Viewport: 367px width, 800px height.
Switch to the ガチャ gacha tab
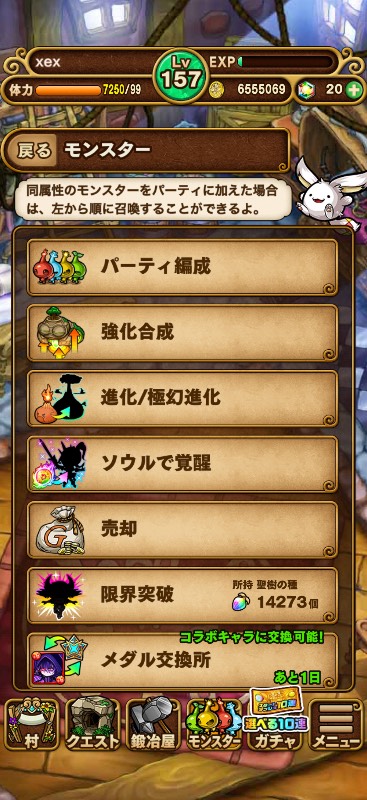tap(275, 724)
